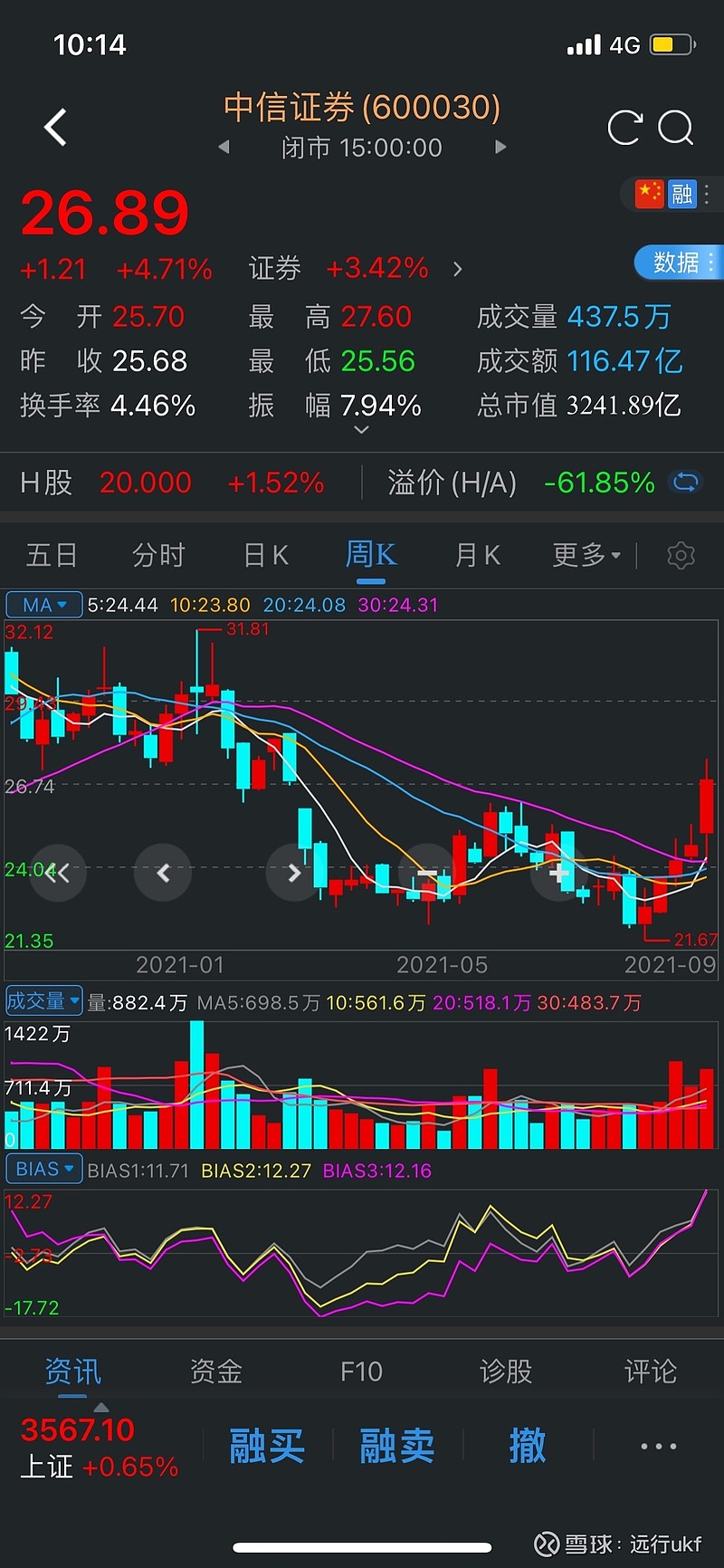The width and height of the screenshot is (724, 1568).
Task: Tap the refresh icon near the stock name
Action: [x=624, y=128]
